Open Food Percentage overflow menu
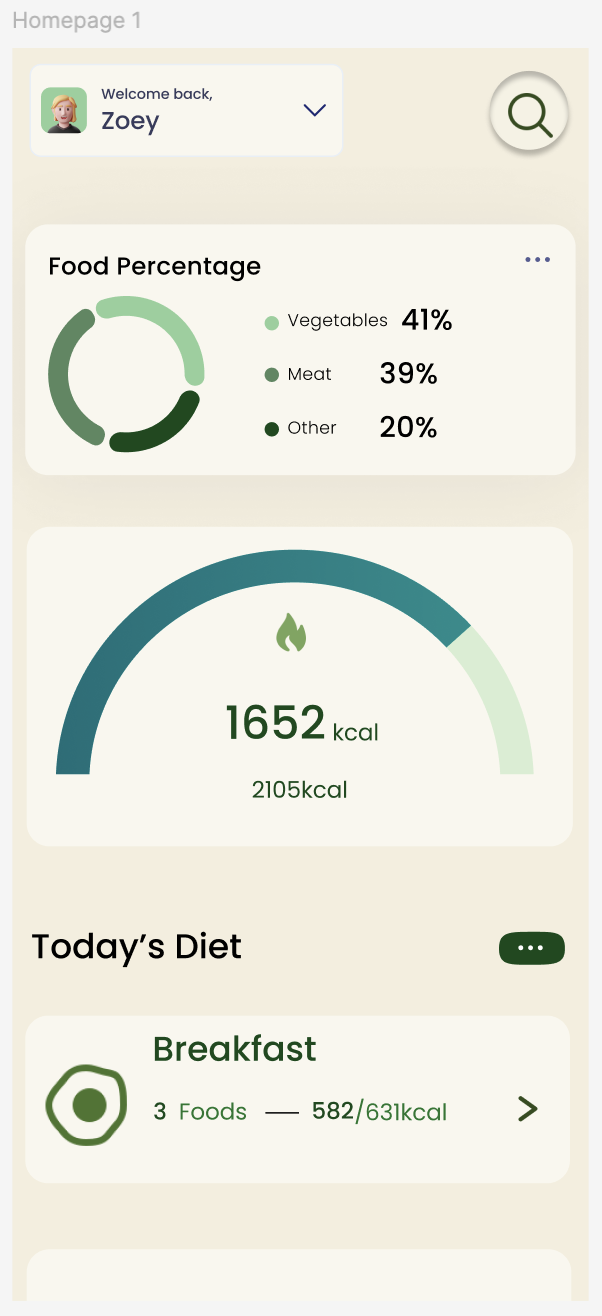The width and height of the screenshot is (602, 1316). (537, 260)
